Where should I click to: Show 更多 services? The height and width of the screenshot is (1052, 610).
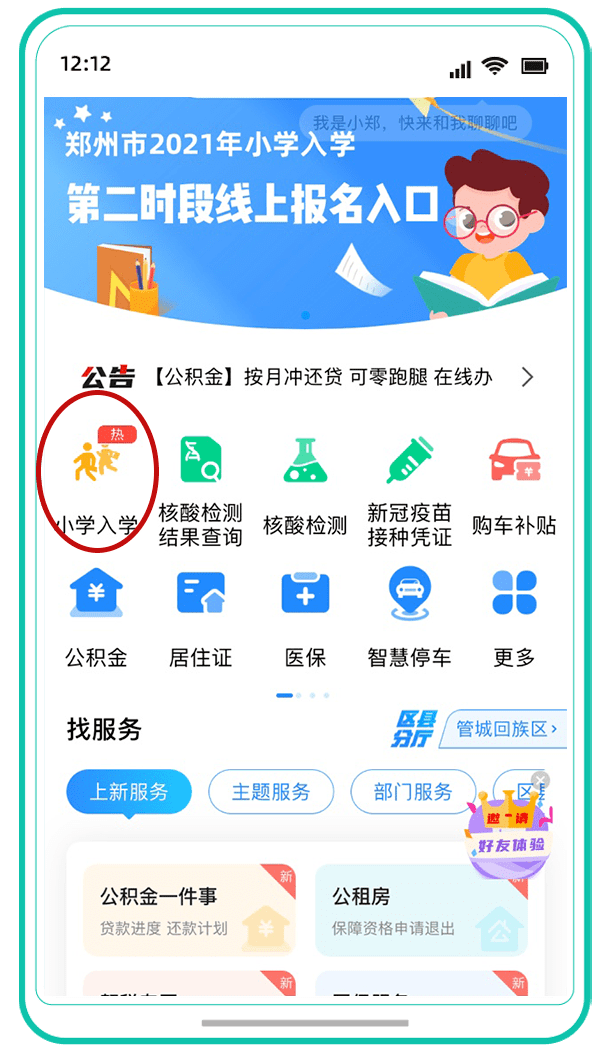(x=514, y=615)
